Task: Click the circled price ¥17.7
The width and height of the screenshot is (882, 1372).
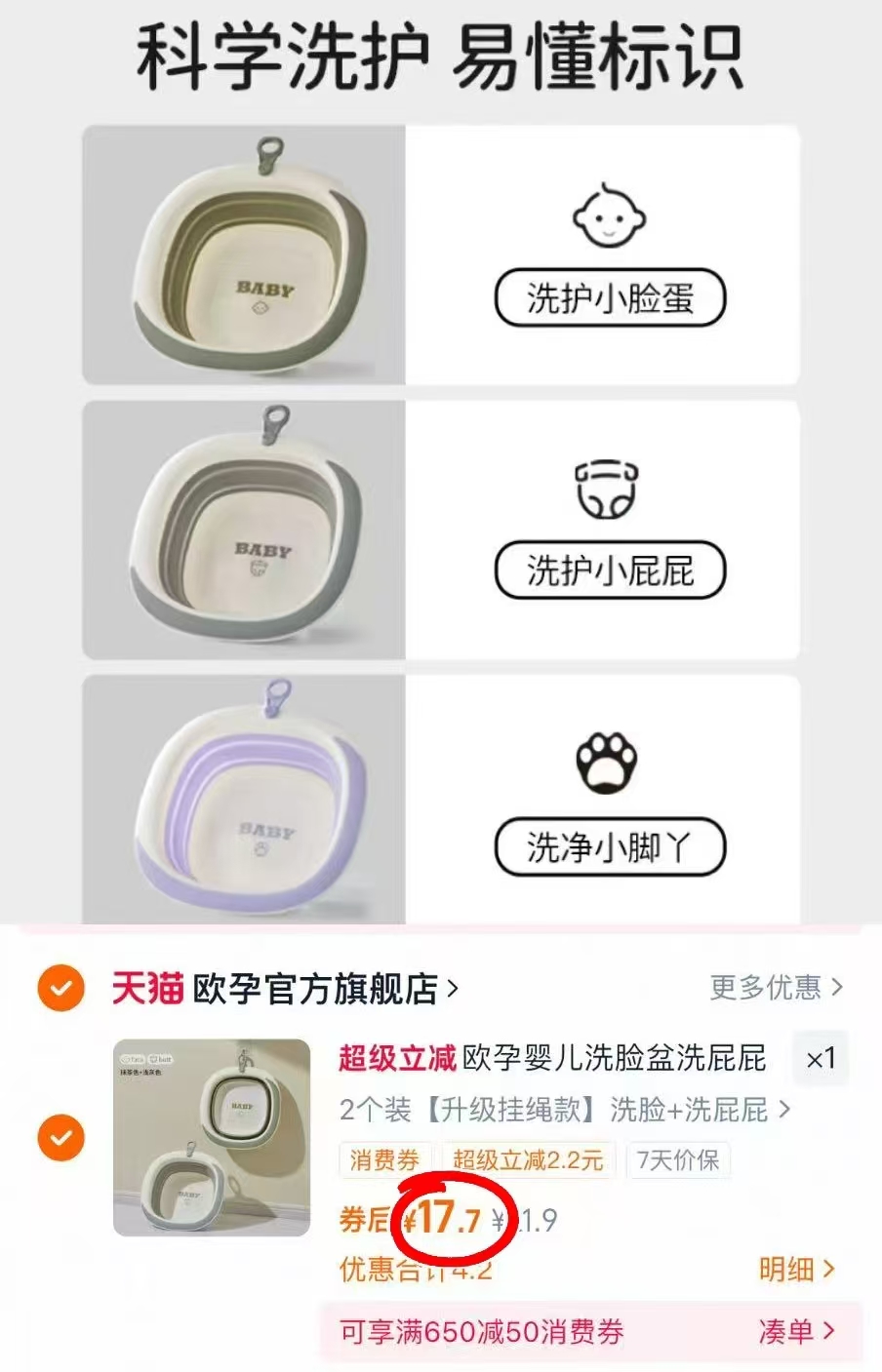Action: click(450, 1218)
